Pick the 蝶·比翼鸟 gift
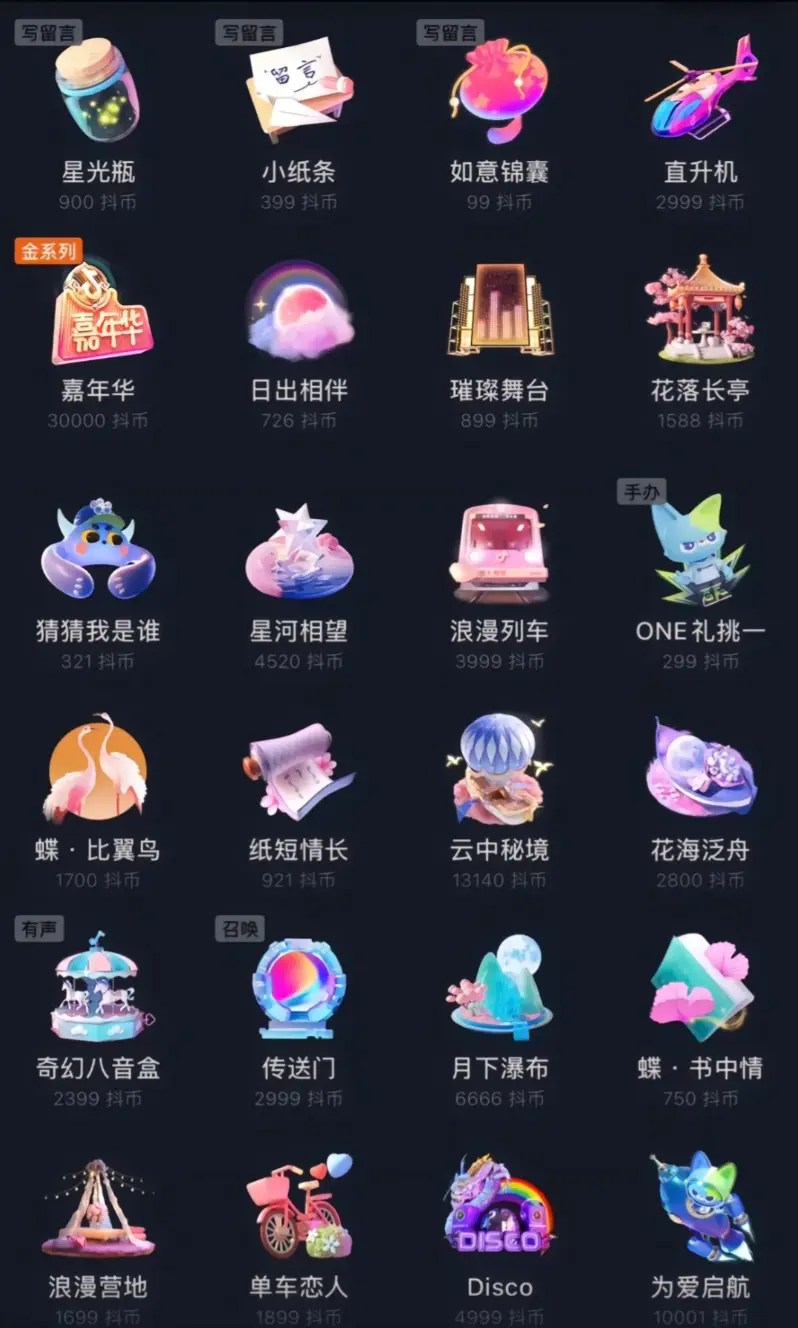Image resolution: width=798 pixels, height=1328 pixels. (98, 770)
